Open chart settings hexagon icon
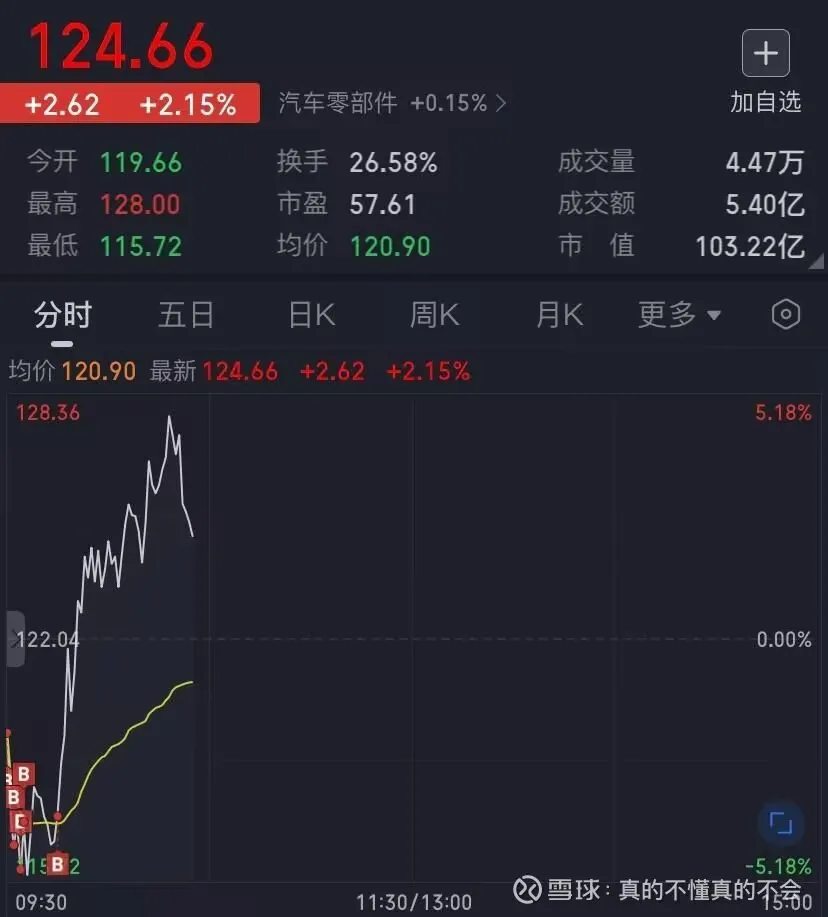Screen dimensions: 828x917 [786, 315]
